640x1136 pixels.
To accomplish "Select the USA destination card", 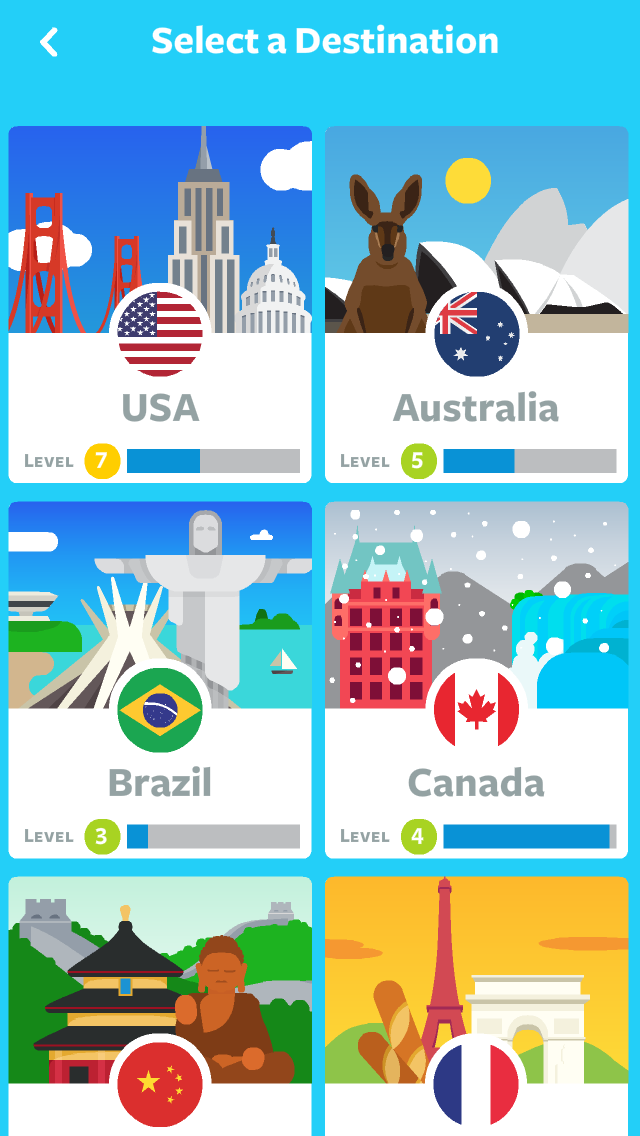I will coord(160,304).
